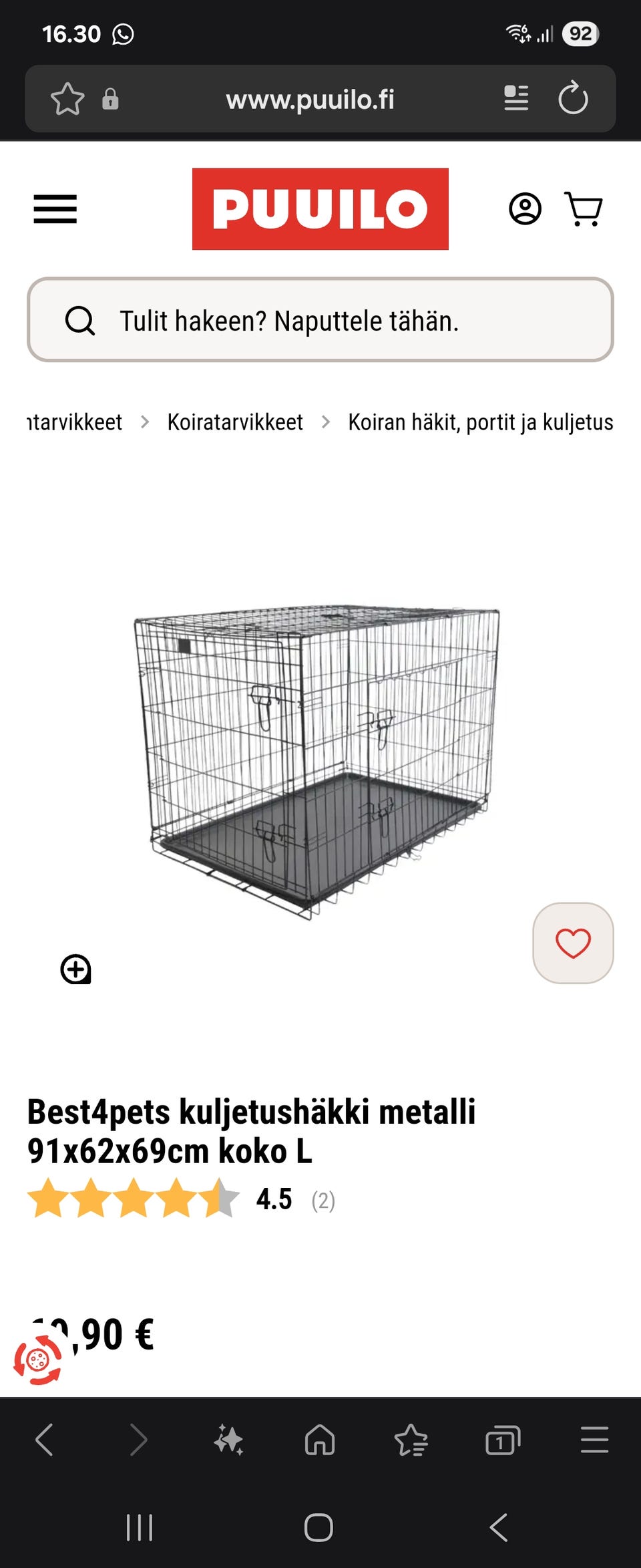
Task: Open the user account icon
Action: pos(525,209)
